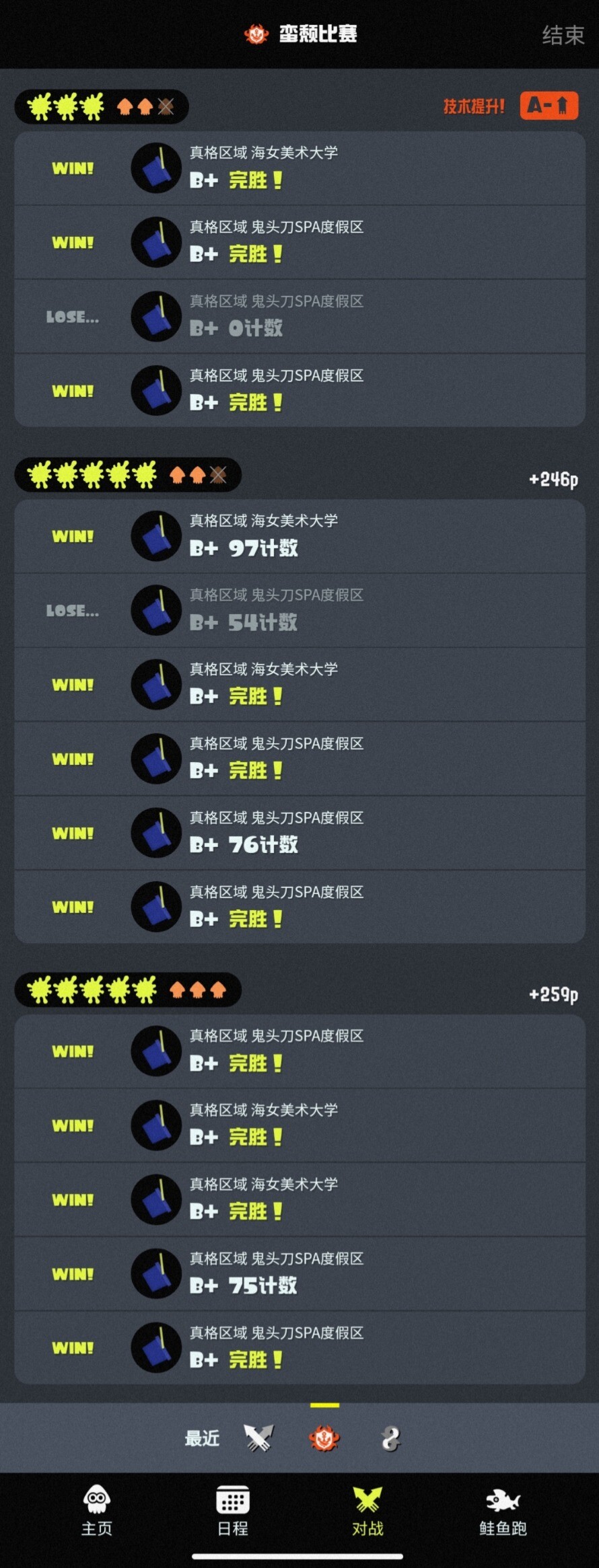Switch to the 对战 tab
599x1568 pixels.
[367, 1511]
